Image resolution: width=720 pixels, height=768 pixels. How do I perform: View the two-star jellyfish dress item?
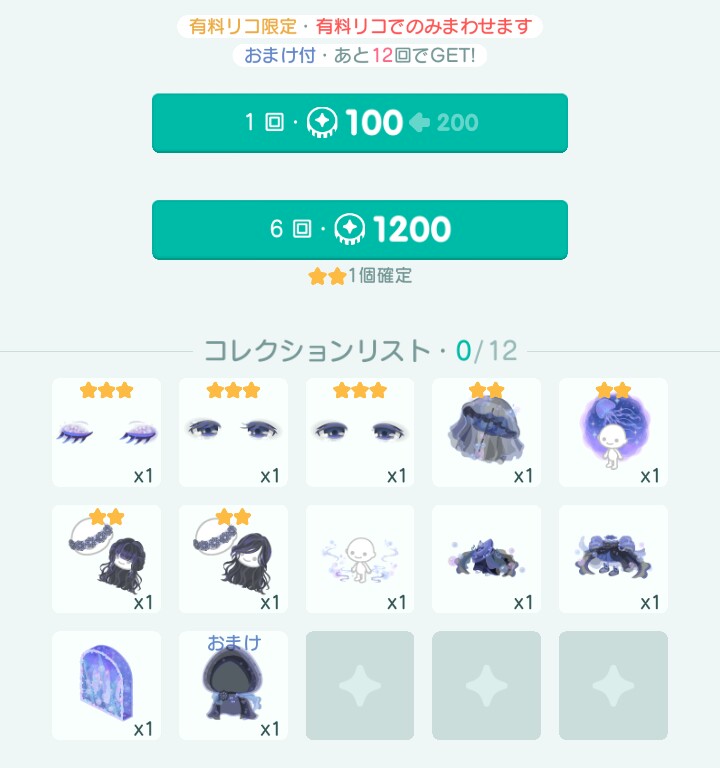[486, 432]
